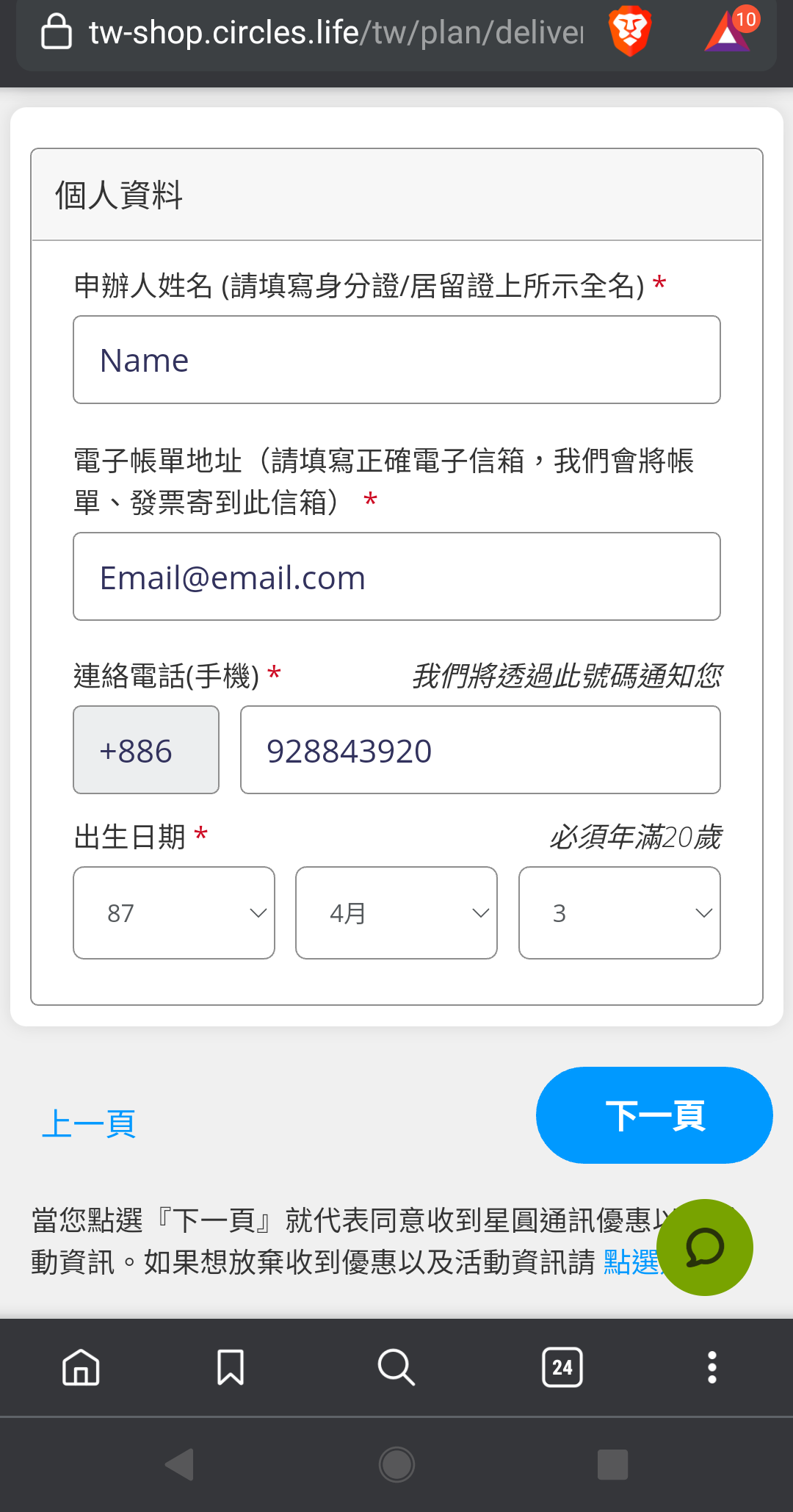The image size is (793, 1512).
Task: View the 24 open tabs
Action: pos(562,1367)
